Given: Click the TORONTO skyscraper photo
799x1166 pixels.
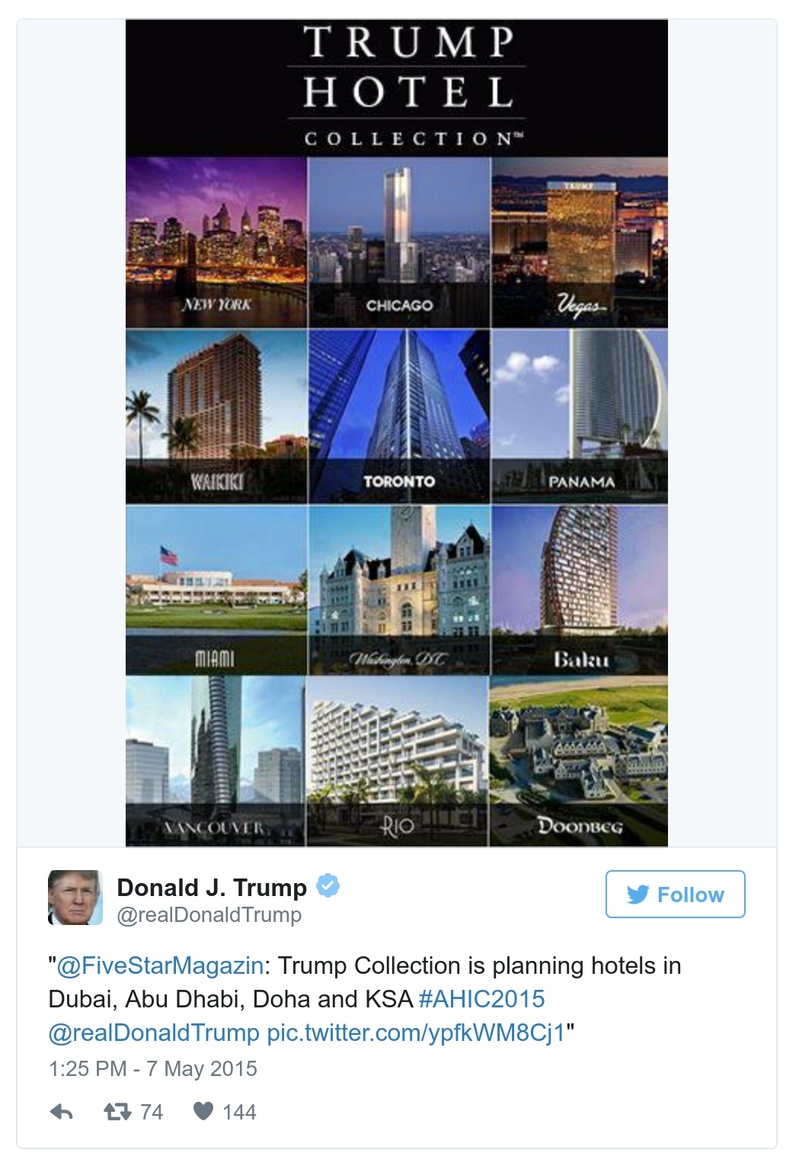Looking at the screenshot, I should [x=396, y=412].
